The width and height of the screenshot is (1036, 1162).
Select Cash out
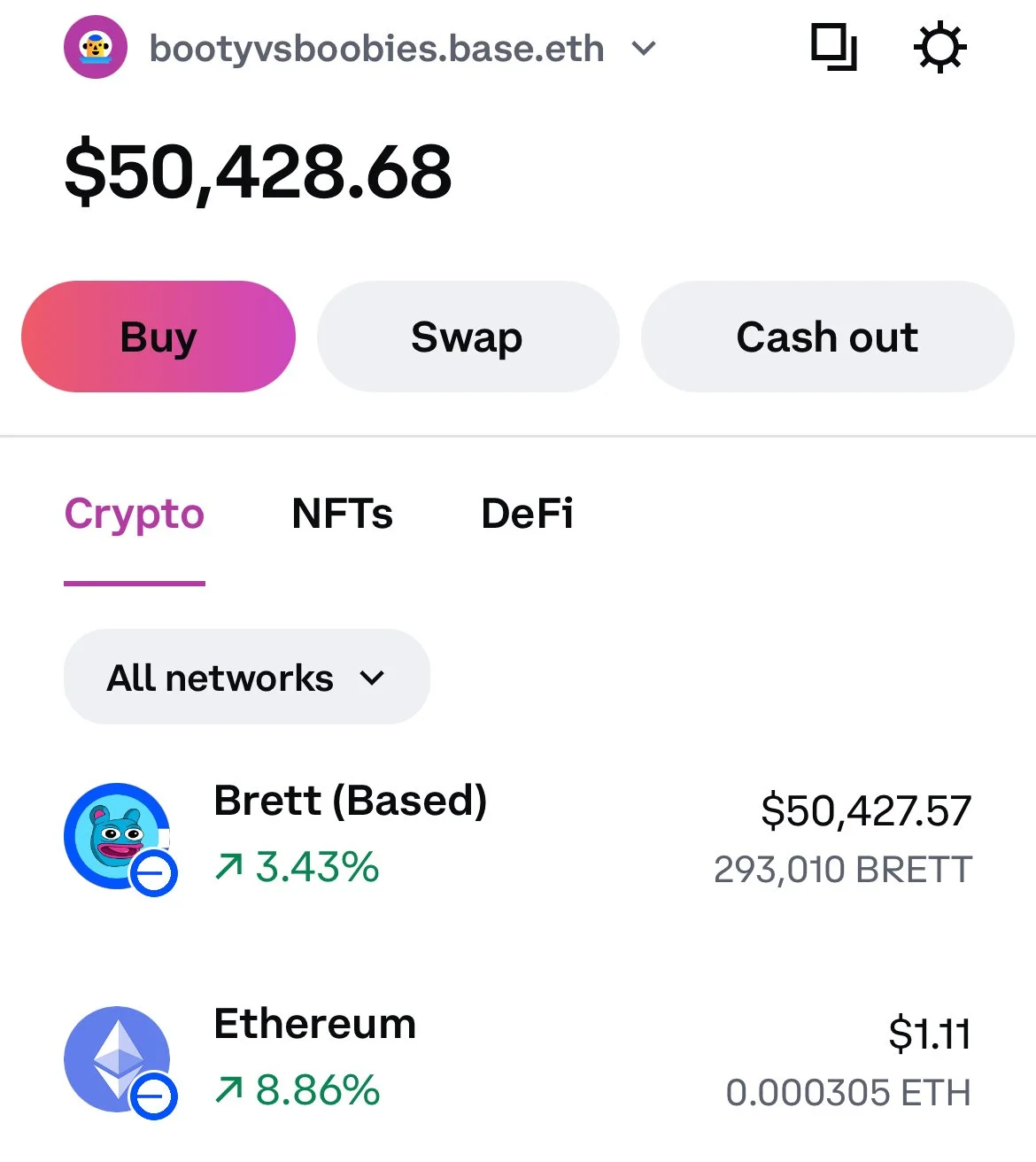pyautogui.click(x=827, y=337)
